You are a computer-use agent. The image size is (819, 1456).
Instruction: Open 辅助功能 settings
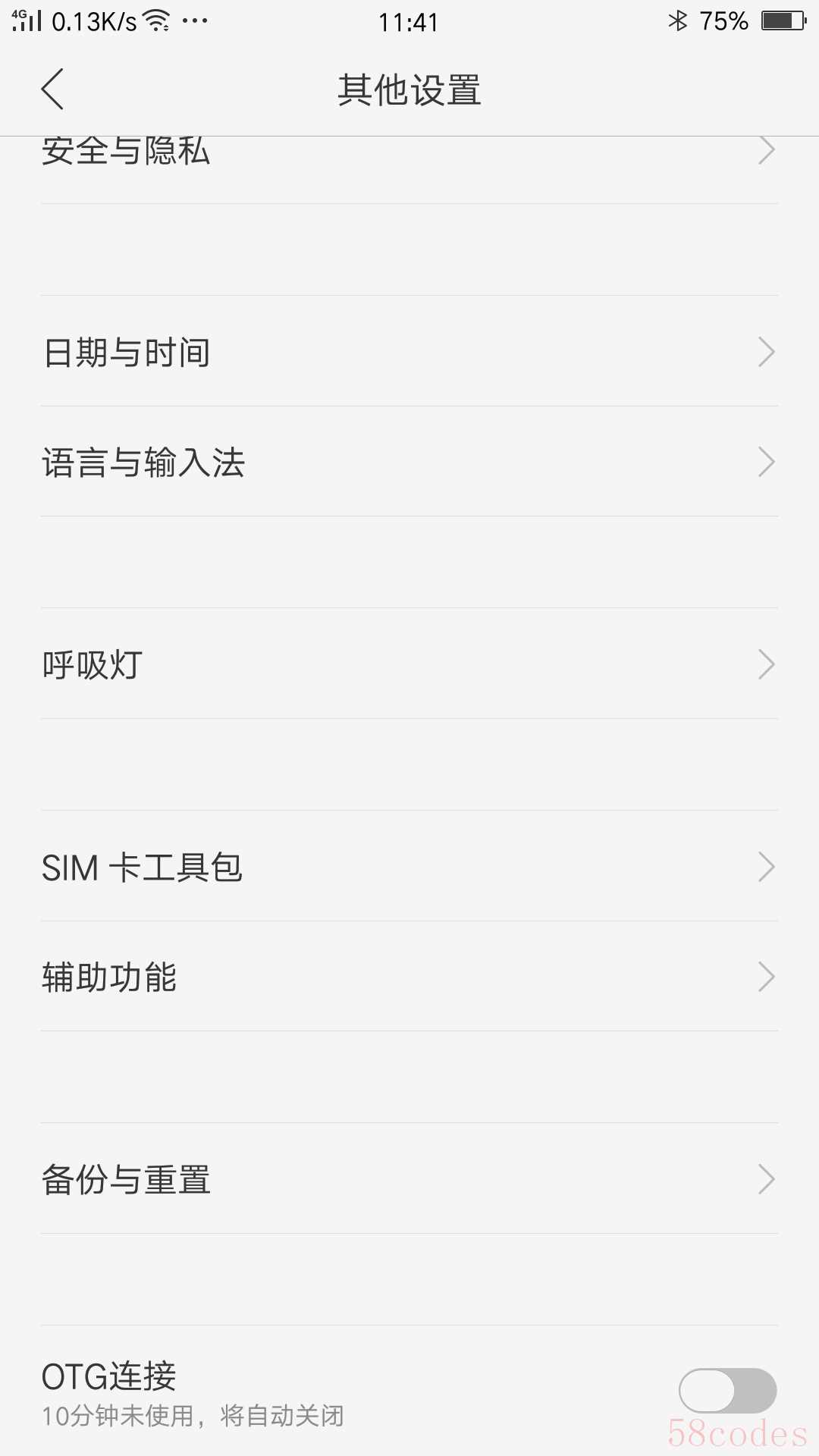409,977
